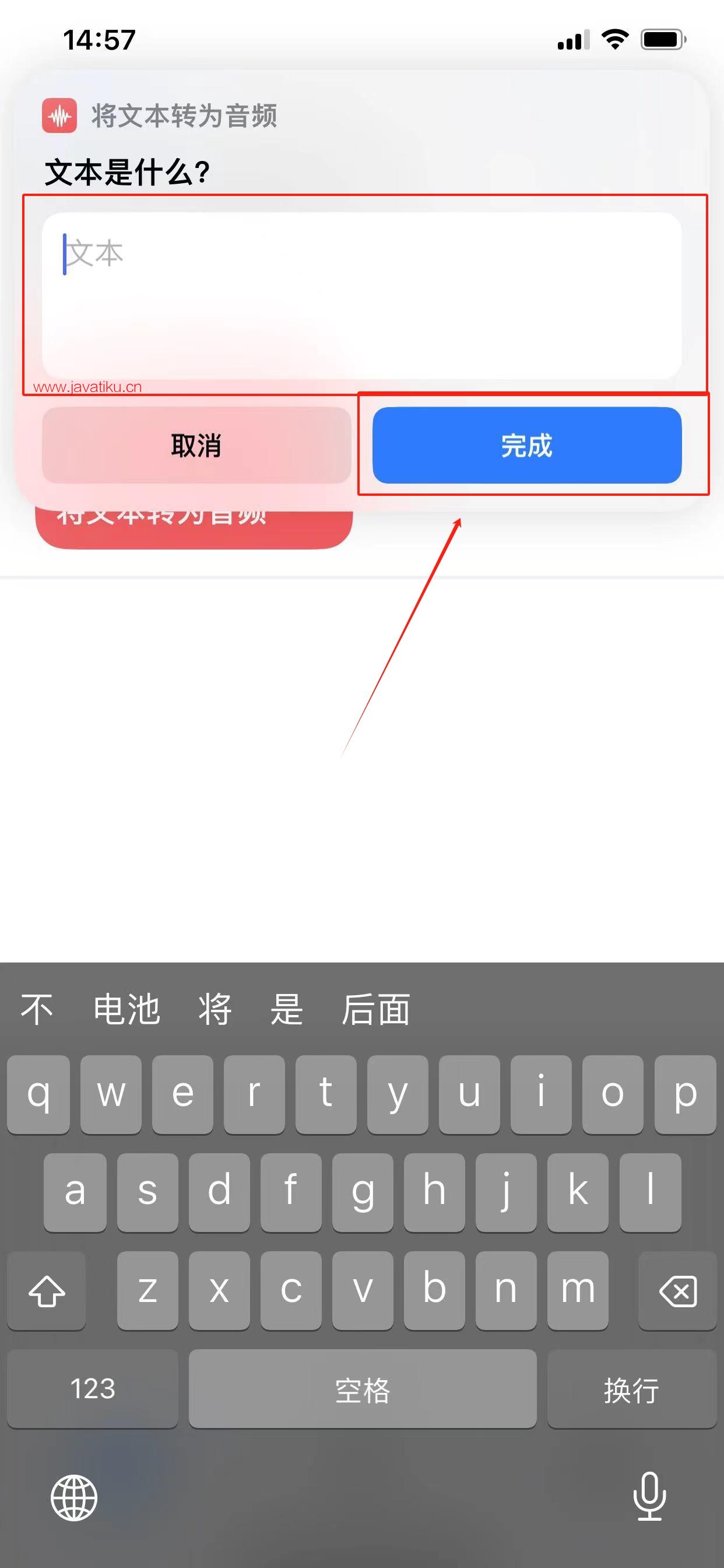
Task: Cancel the dialog with 取消
Action: click(196, 445)
